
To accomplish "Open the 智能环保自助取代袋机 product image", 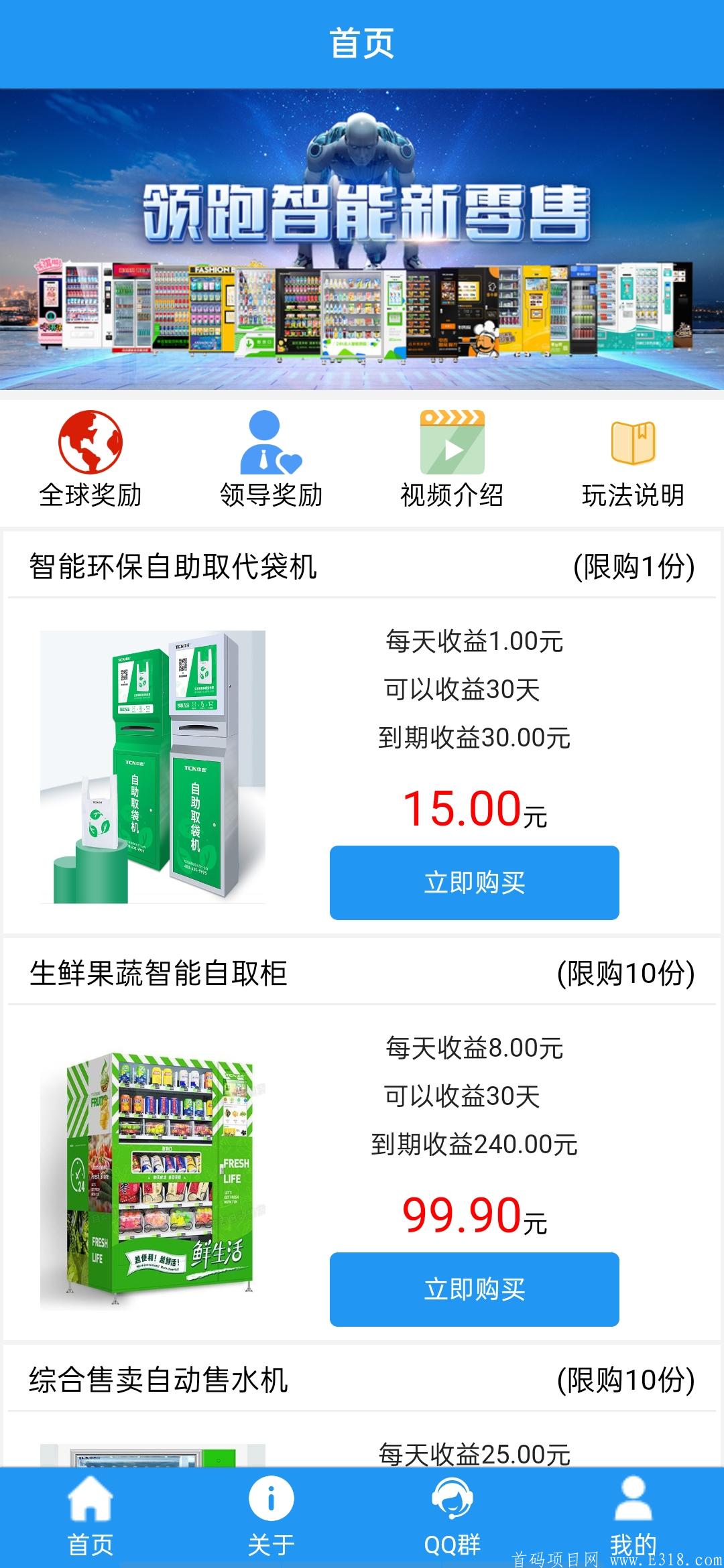I will click(x=153, y=767).
